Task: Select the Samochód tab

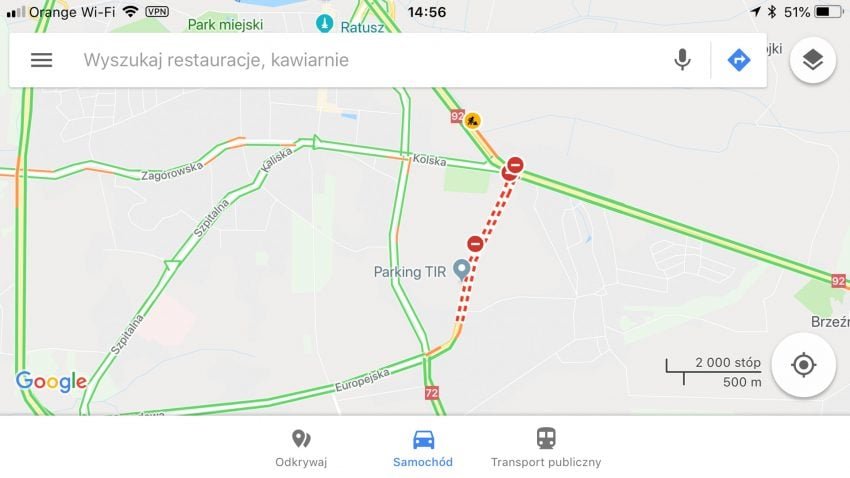Action: click(x=423, y=448)
